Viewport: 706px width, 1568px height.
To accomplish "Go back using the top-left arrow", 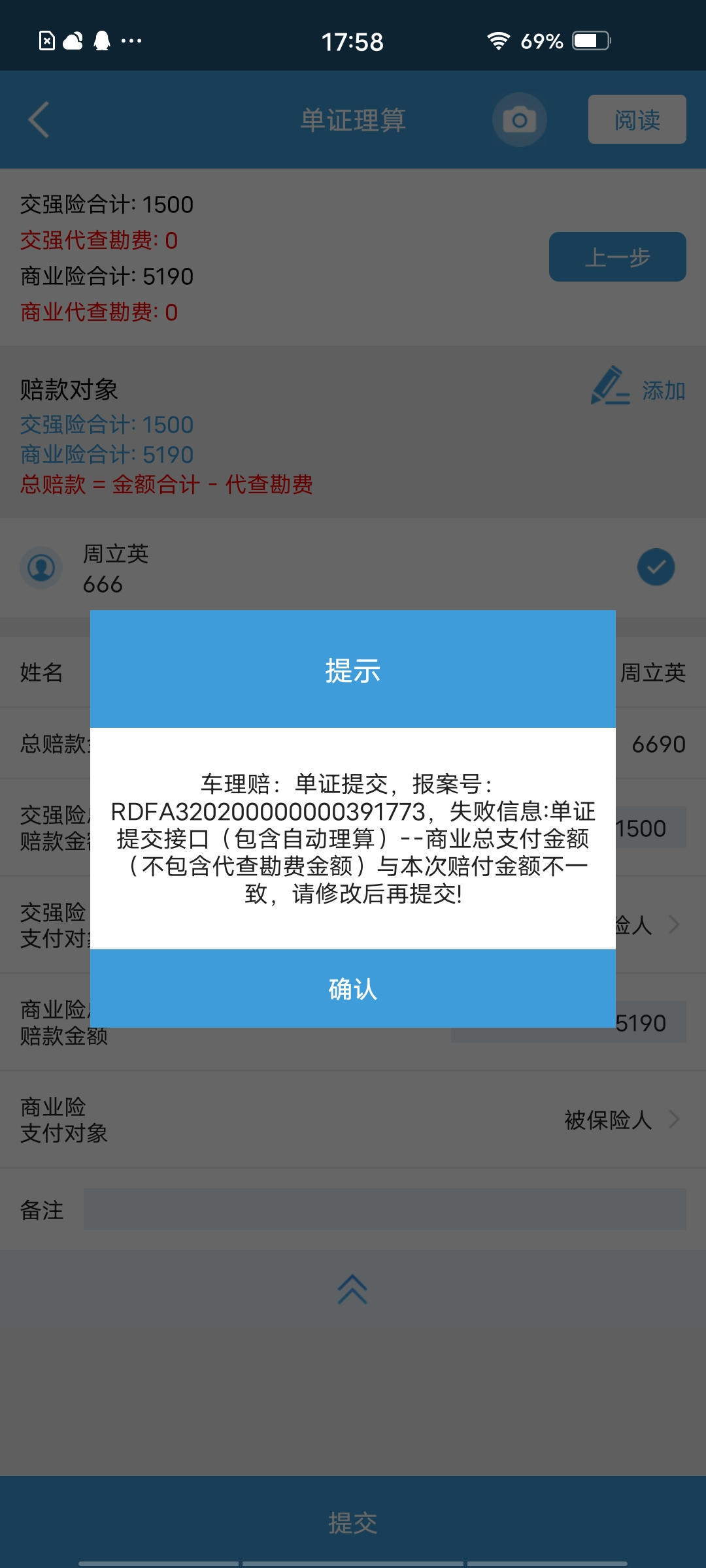I will (39, 120).
